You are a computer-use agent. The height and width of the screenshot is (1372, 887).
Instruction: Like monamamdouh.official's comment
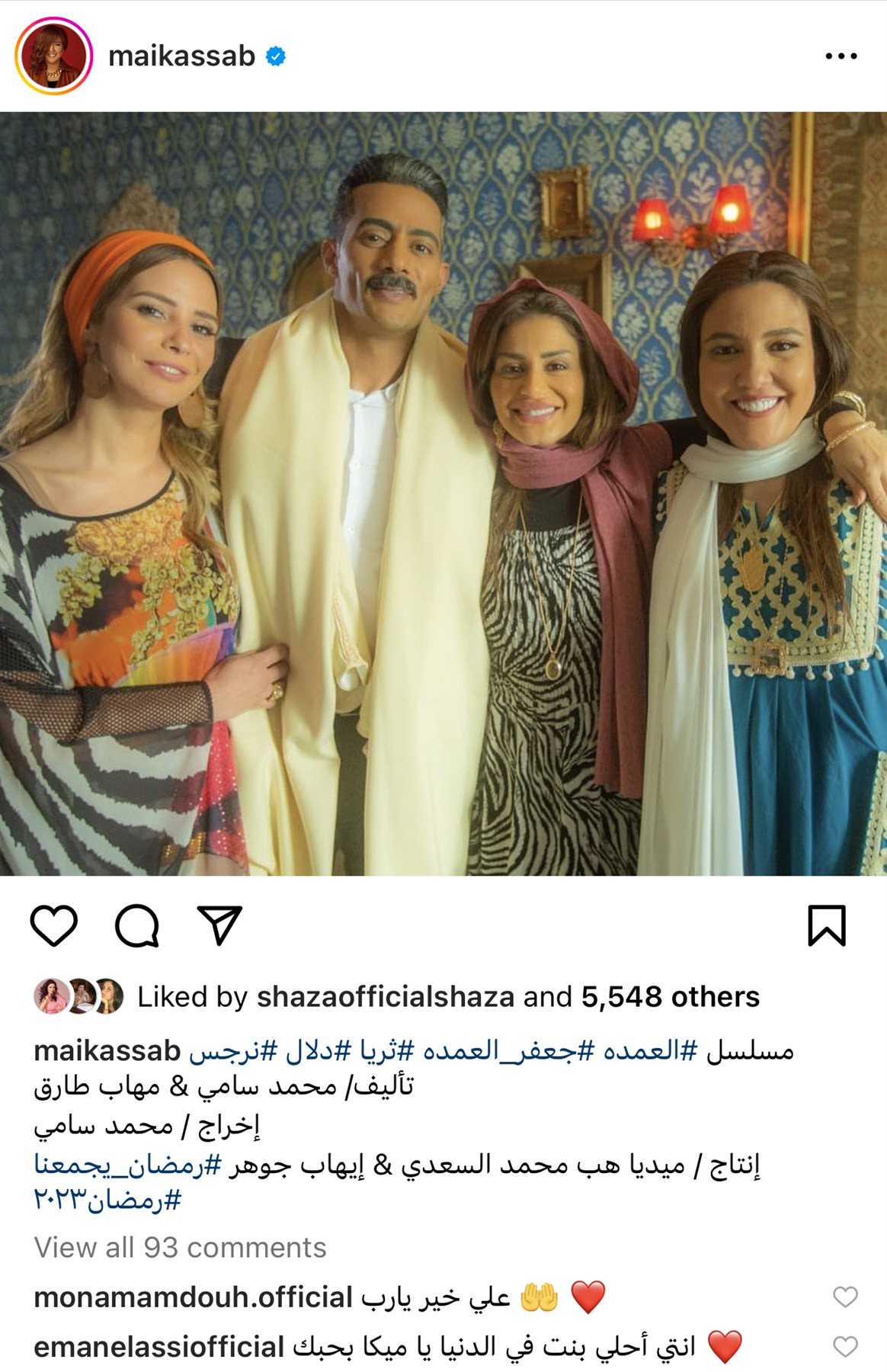tap(845, 1297)
